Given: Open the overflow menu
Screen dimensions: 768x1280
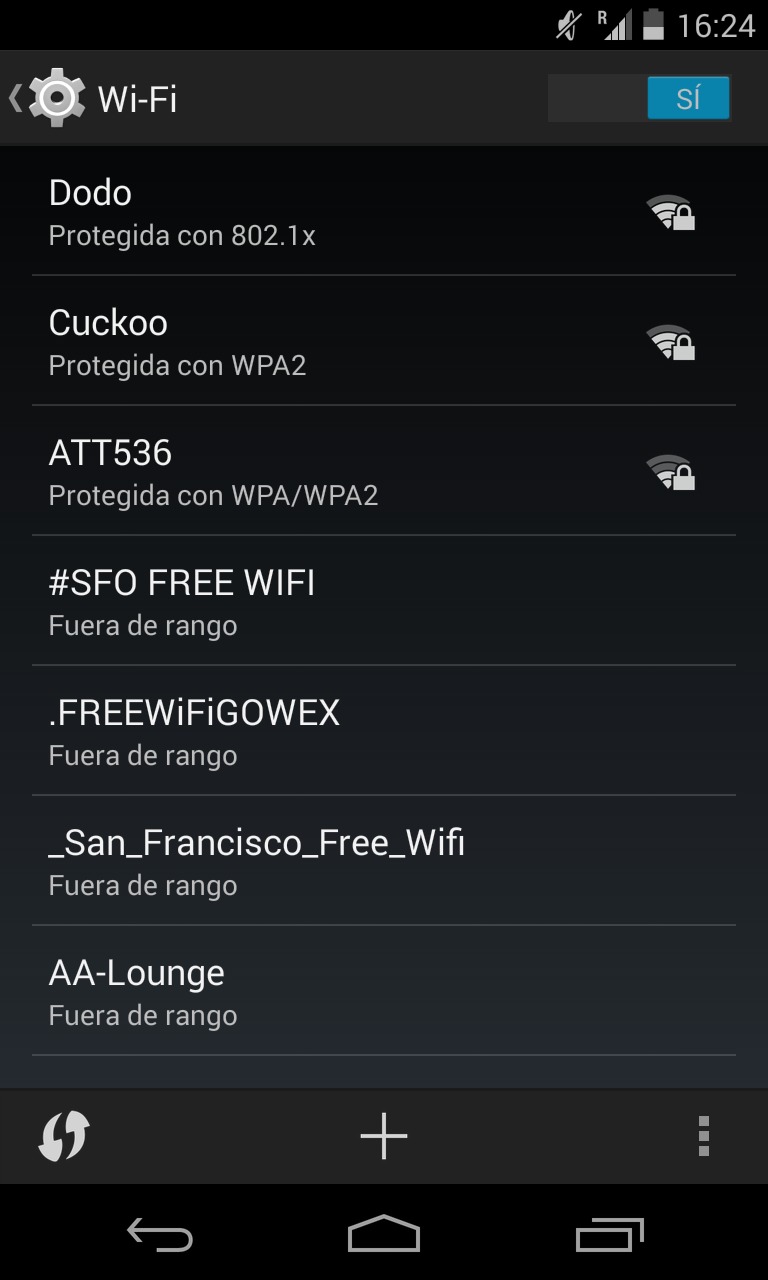Looking at the screenshot, I should [704, 1136].
